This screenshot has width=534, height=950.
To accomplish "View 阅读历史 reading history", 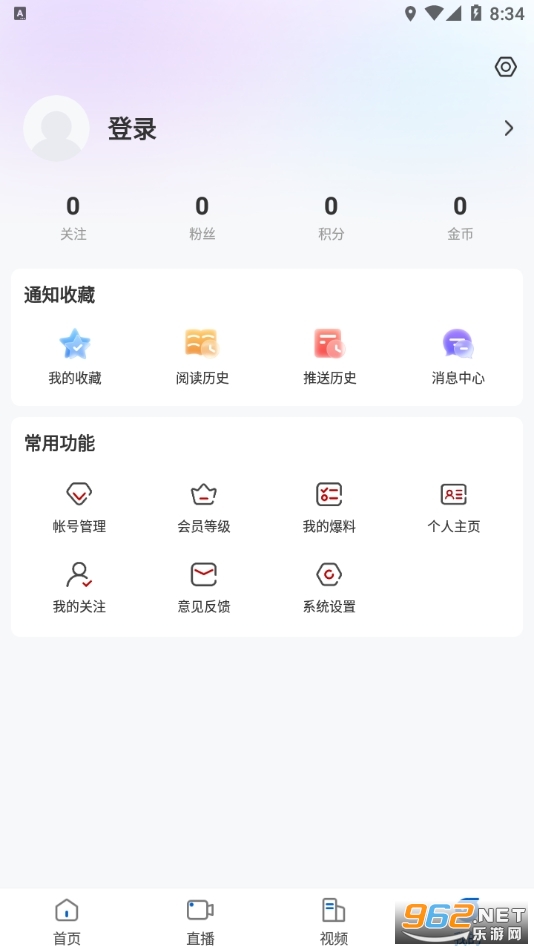I will [202, 357].
